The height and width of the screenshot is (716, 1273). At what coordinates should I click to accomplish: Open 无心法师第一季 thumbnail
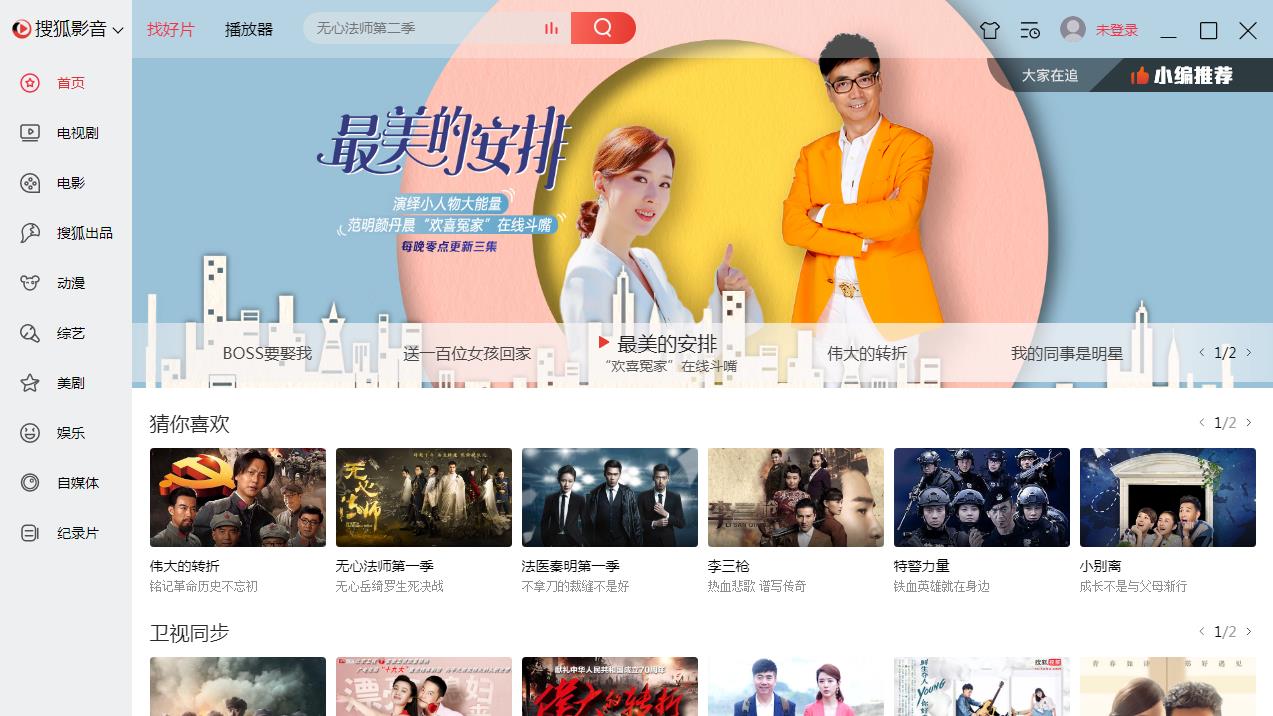point(423,497)
